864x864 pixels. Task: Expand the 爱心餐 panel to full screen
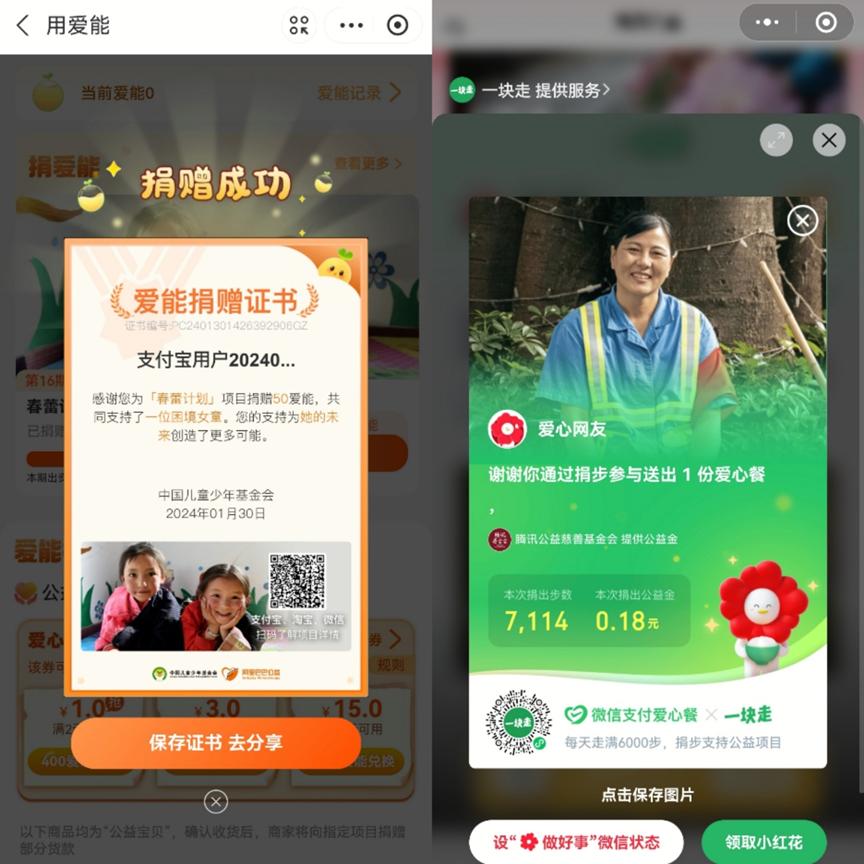pos(776,141)
